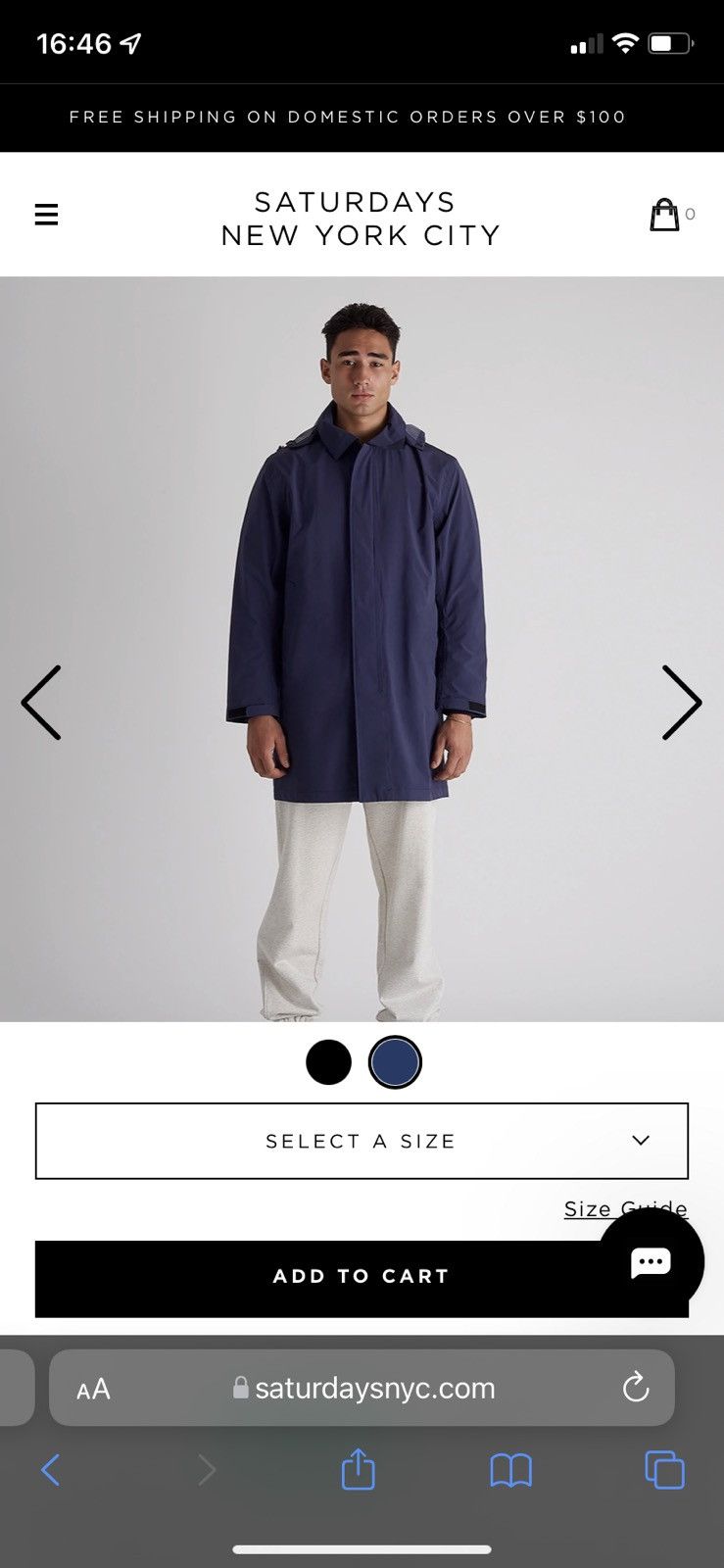Open Safari bookmarks
724x1568 pixels.
(x=510, y=1470)
